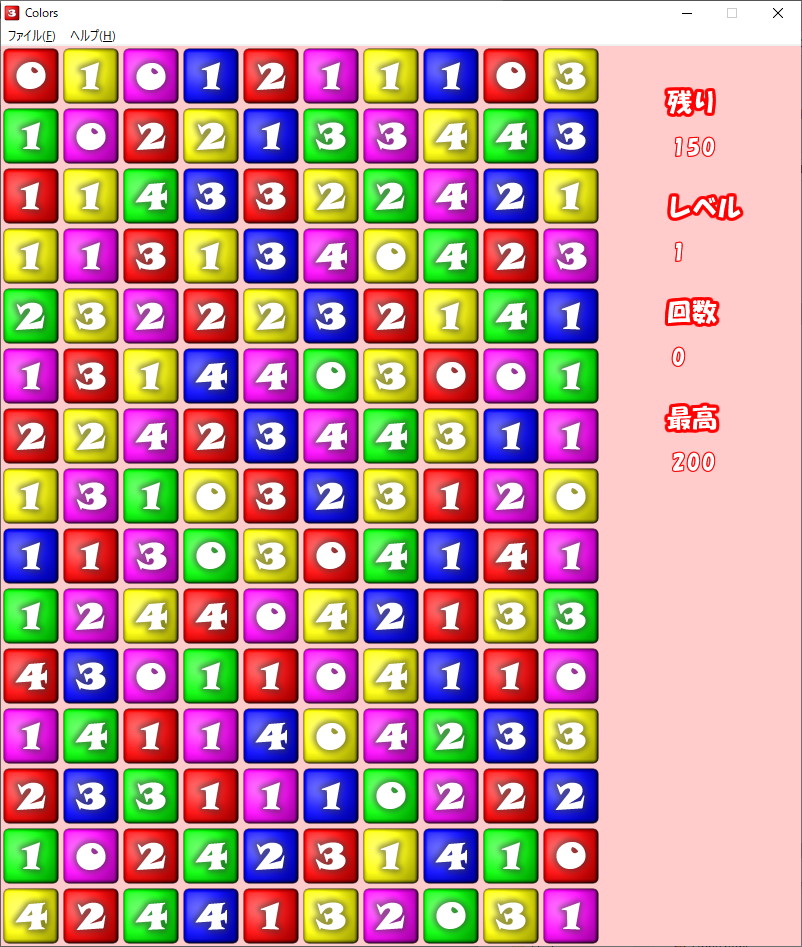Select the yellow 3 tile in the top-right corner

click(x=570, y=77)
